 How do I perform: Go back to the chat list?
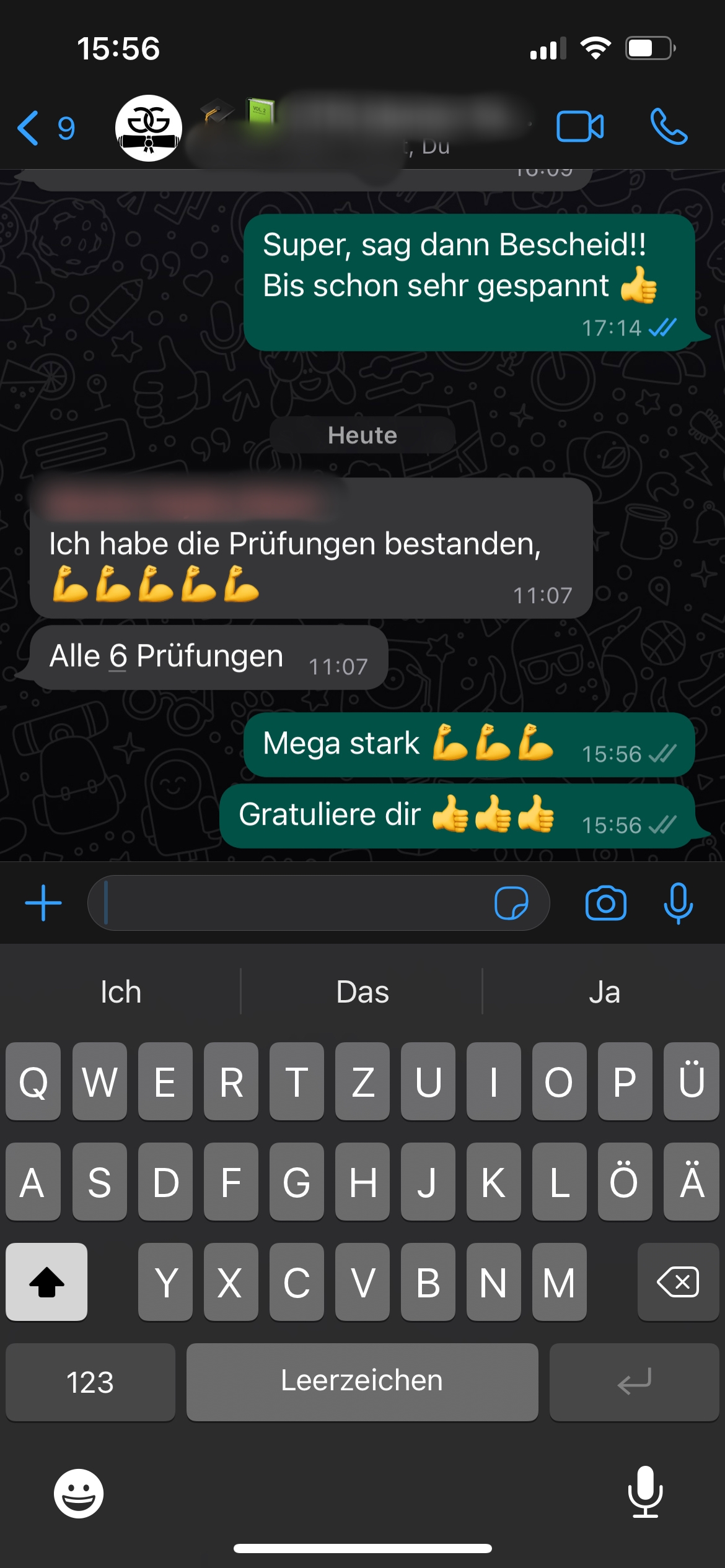pos(45,128)
